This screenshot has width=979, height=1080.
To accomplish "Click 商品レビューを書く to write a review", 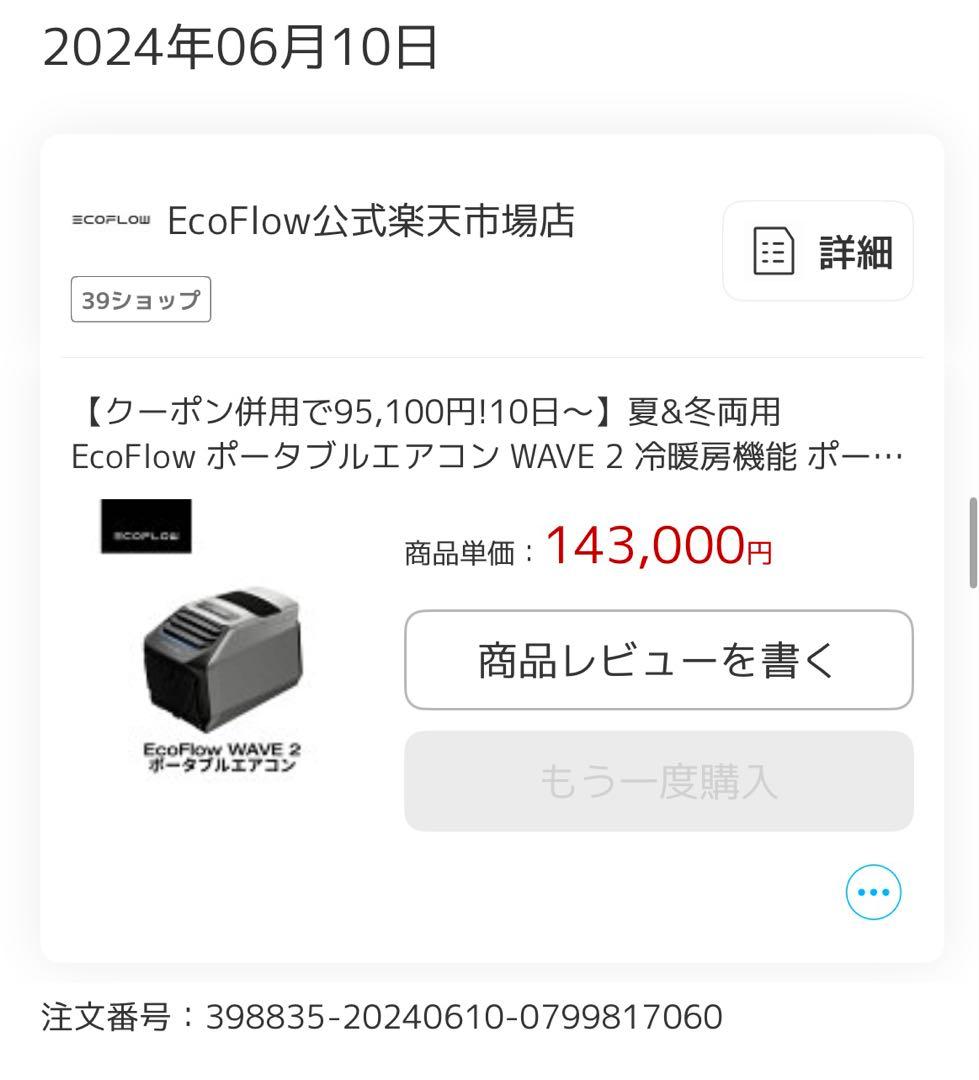I will [x=658, y=661].
